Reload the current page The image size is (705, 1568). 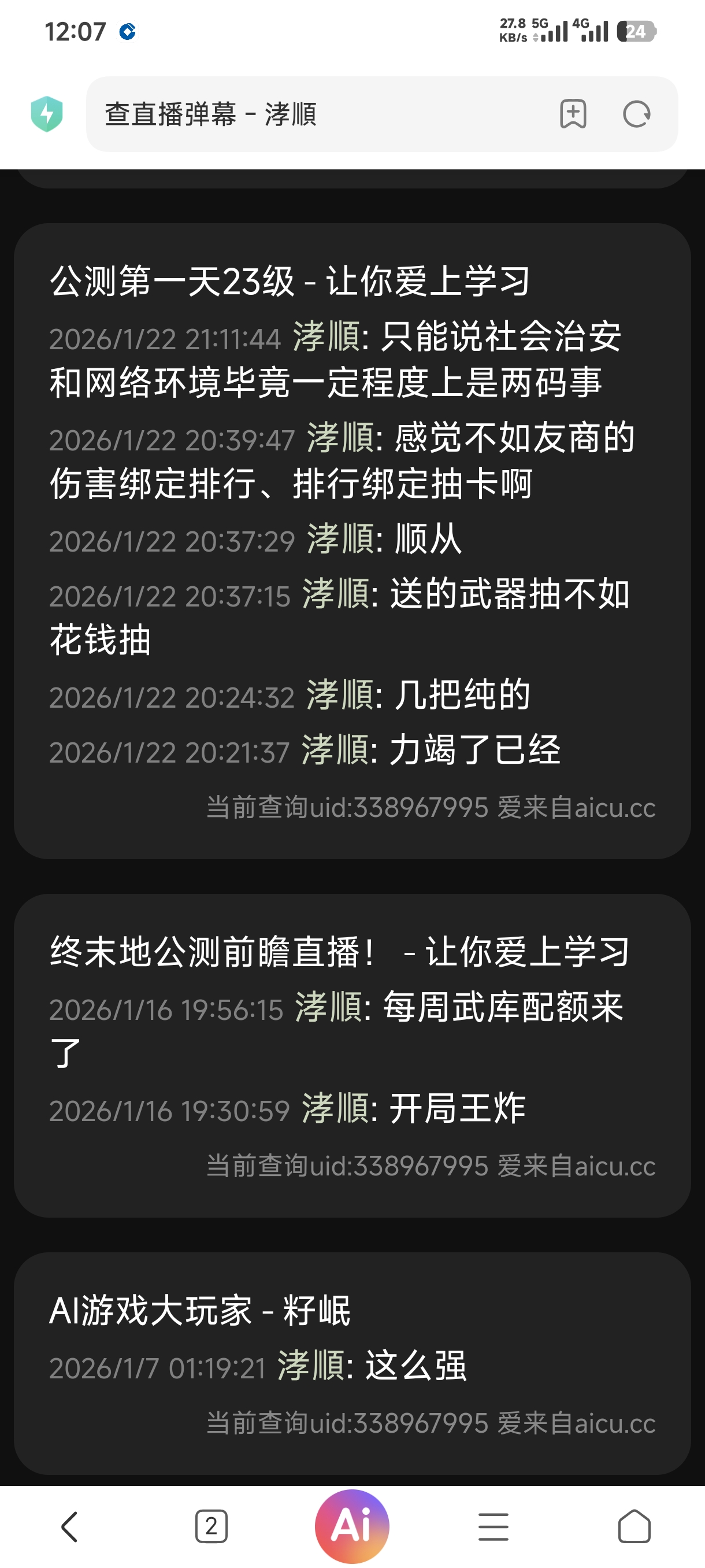(x=636, y=114)
